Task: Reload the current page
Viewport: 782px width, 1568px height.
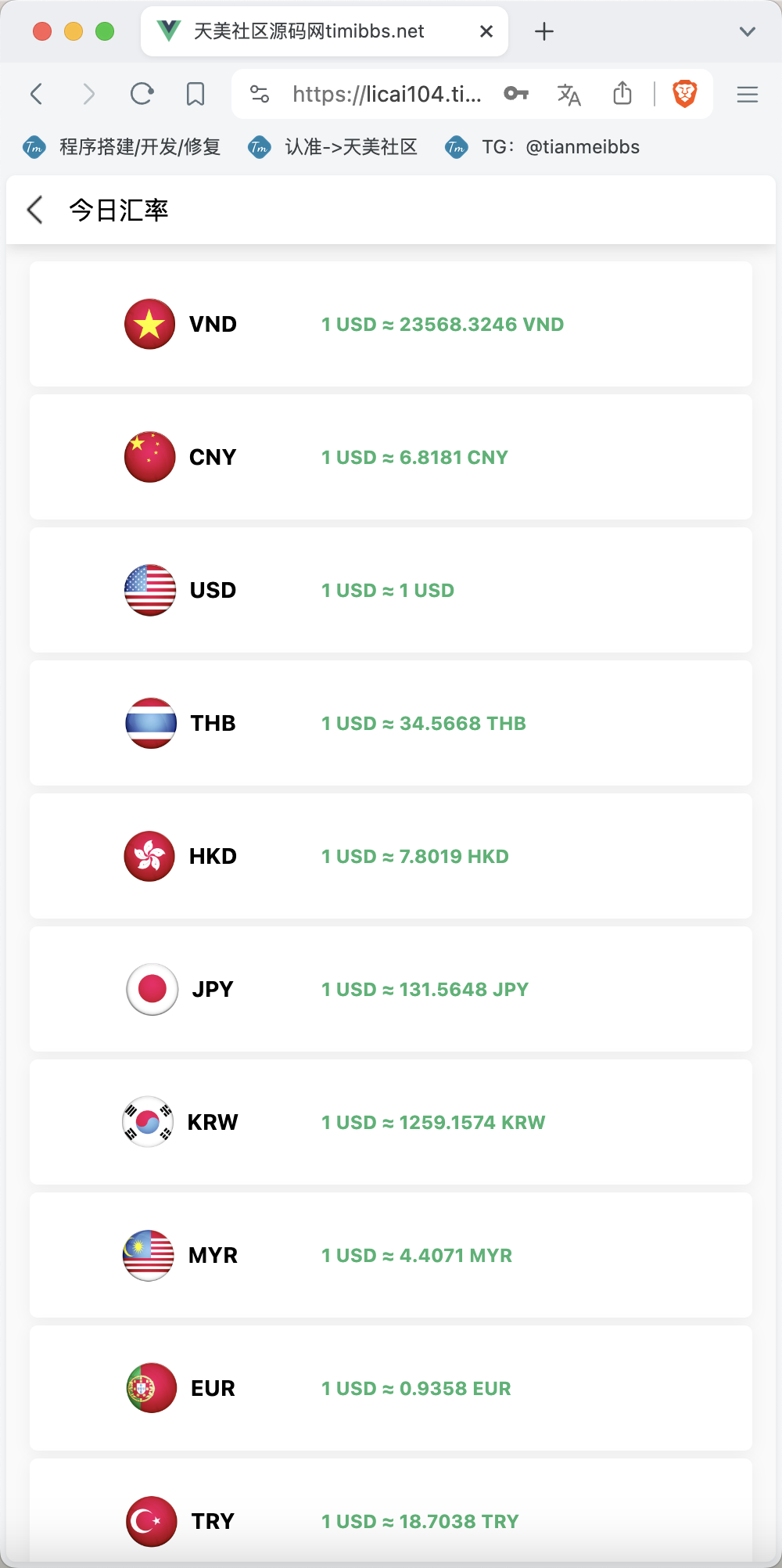Action: coord(142,94)
